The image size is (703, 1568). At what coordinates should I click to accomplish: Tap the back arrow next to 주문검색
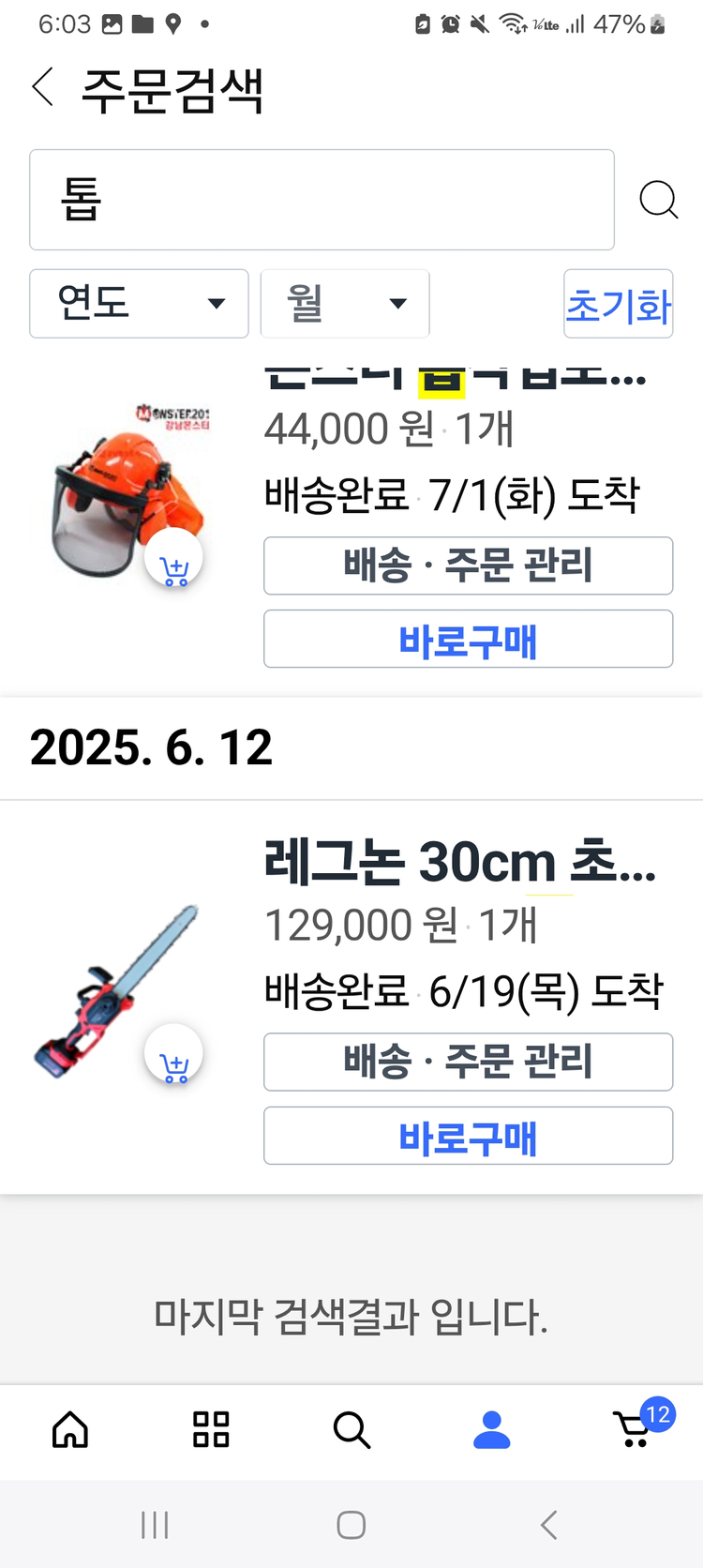pos(42,86)
